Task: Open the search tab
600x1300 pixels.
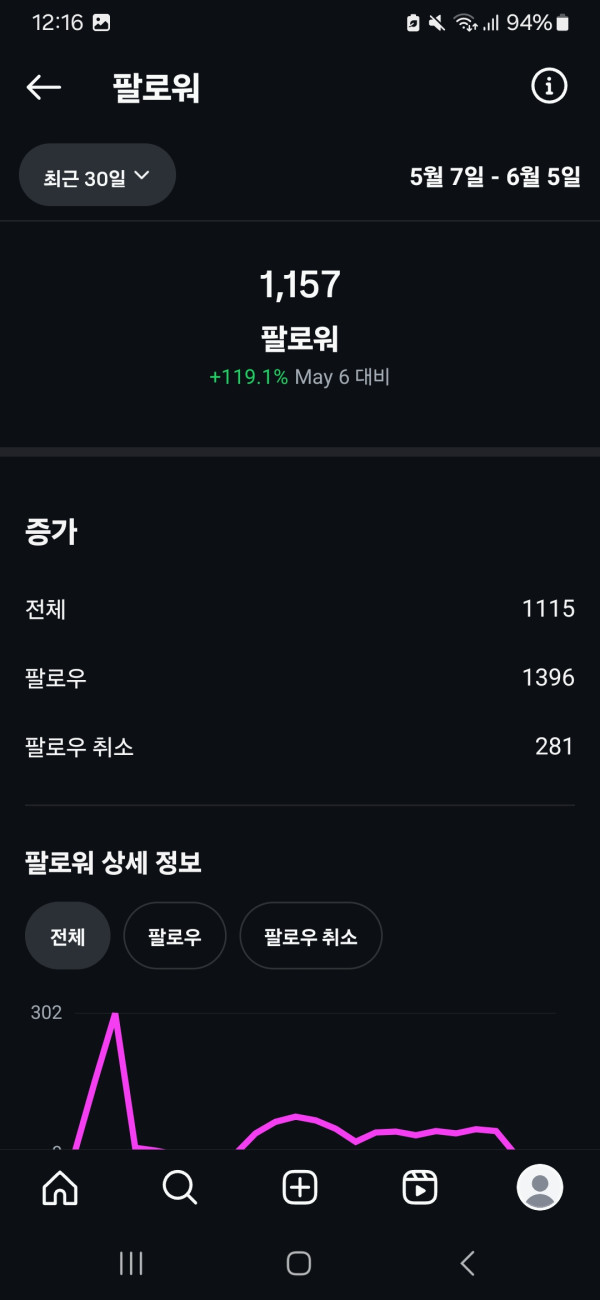Action: tap(180, 1187)
